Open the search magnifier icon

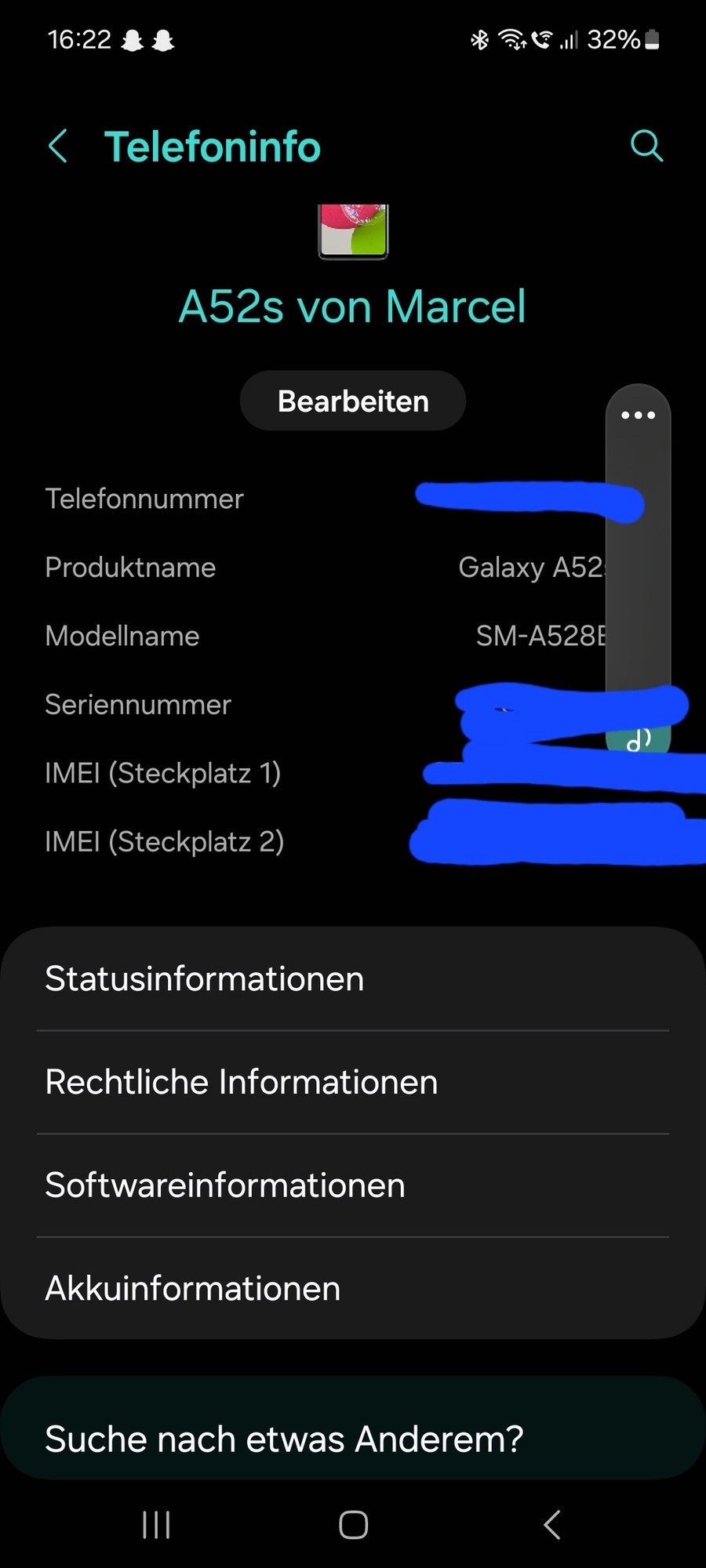click(x=647, y=146)
